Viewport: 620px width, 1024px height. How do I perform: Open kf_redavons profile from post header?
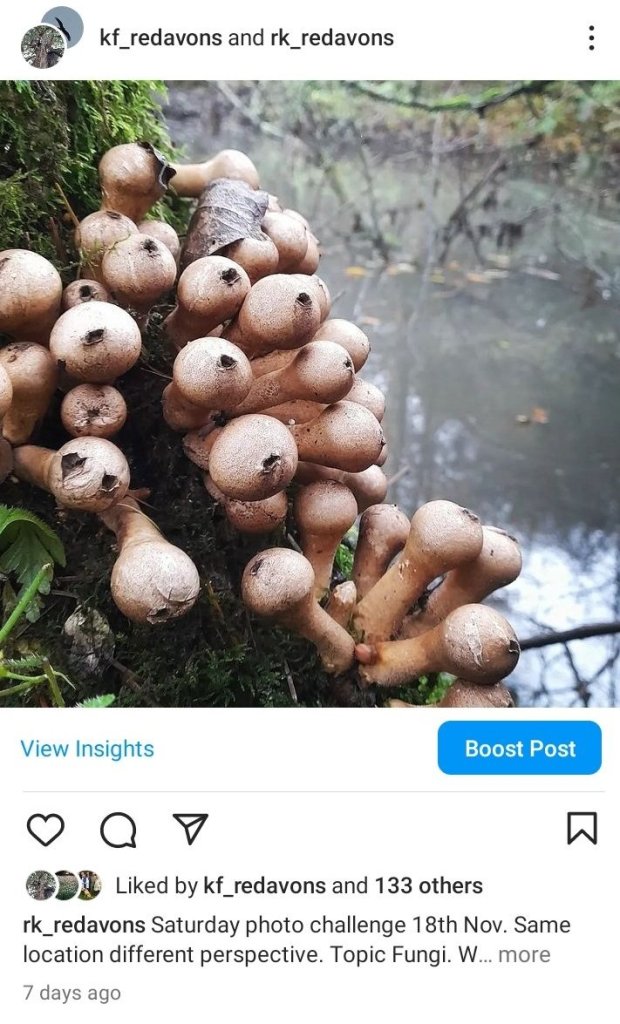[160, 39]
